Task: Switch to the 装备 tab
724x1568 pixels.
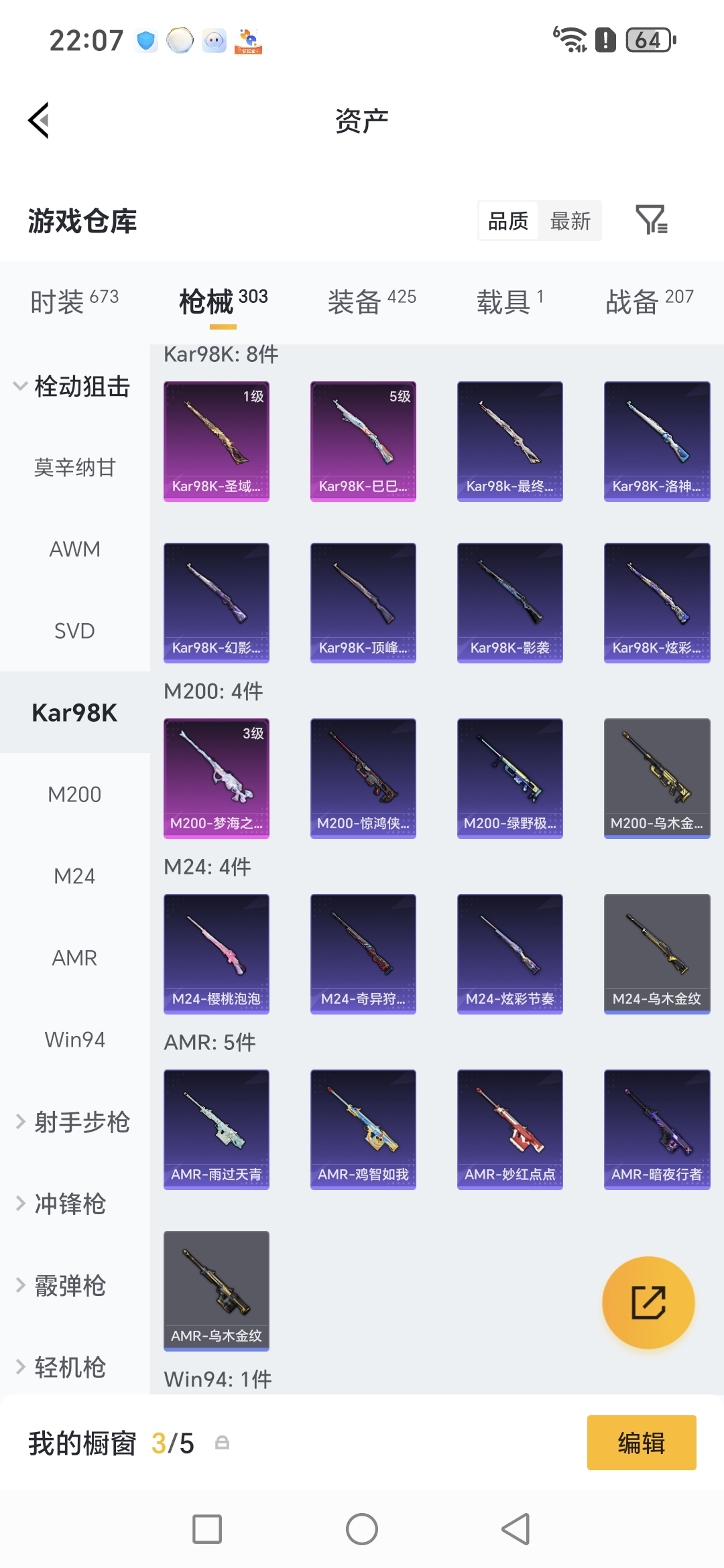Action: (372, 302)
